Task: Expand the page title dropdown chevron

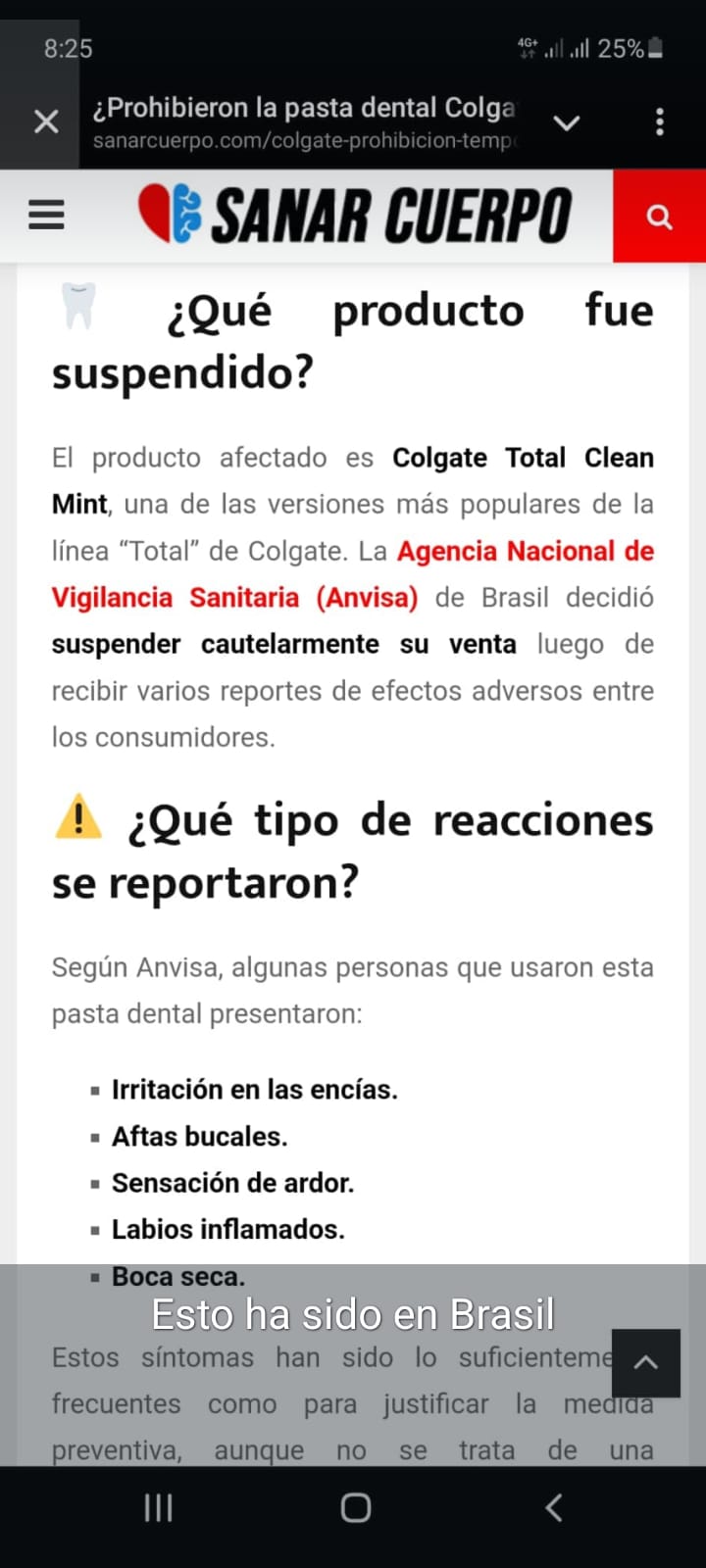Action: [x=567, y=122]
